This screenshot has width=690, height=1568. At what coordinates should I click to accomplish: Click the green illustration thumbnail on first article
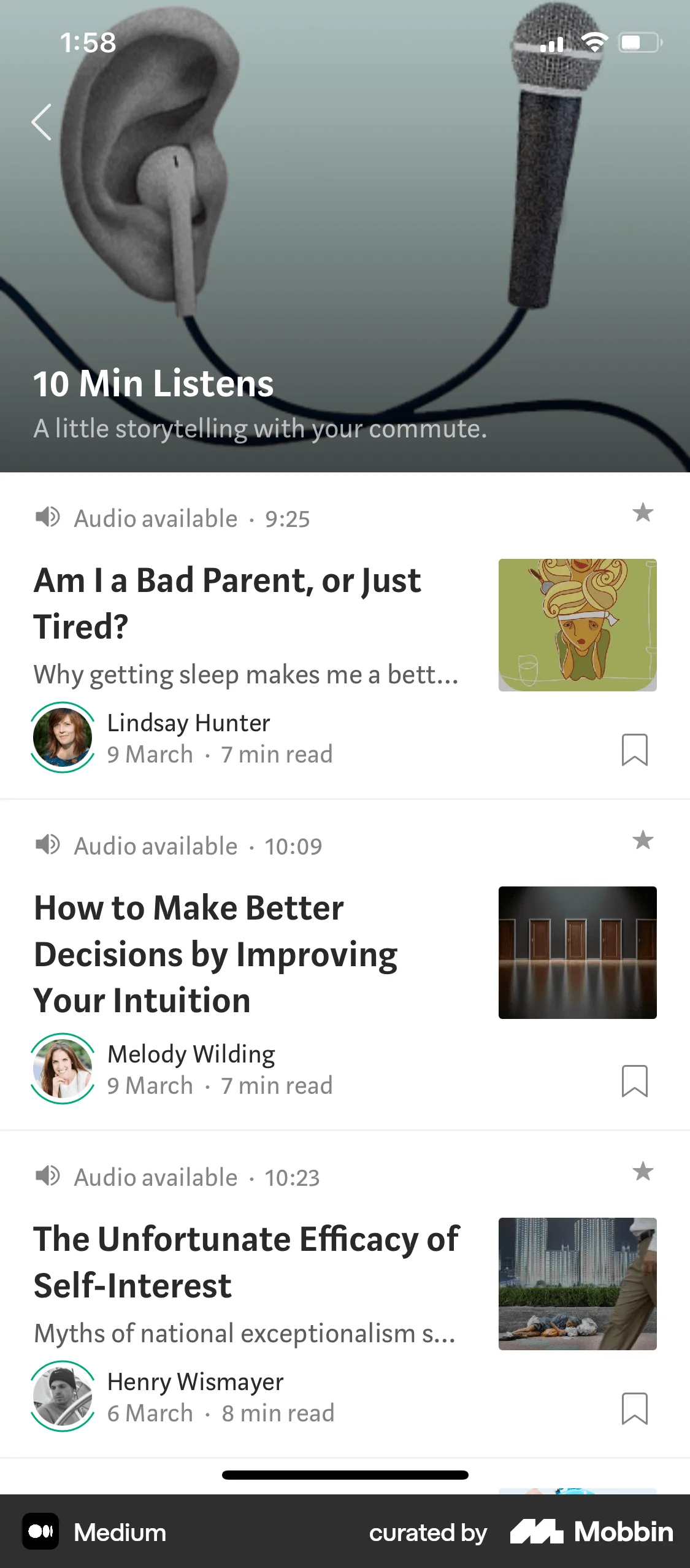(577, 623)
